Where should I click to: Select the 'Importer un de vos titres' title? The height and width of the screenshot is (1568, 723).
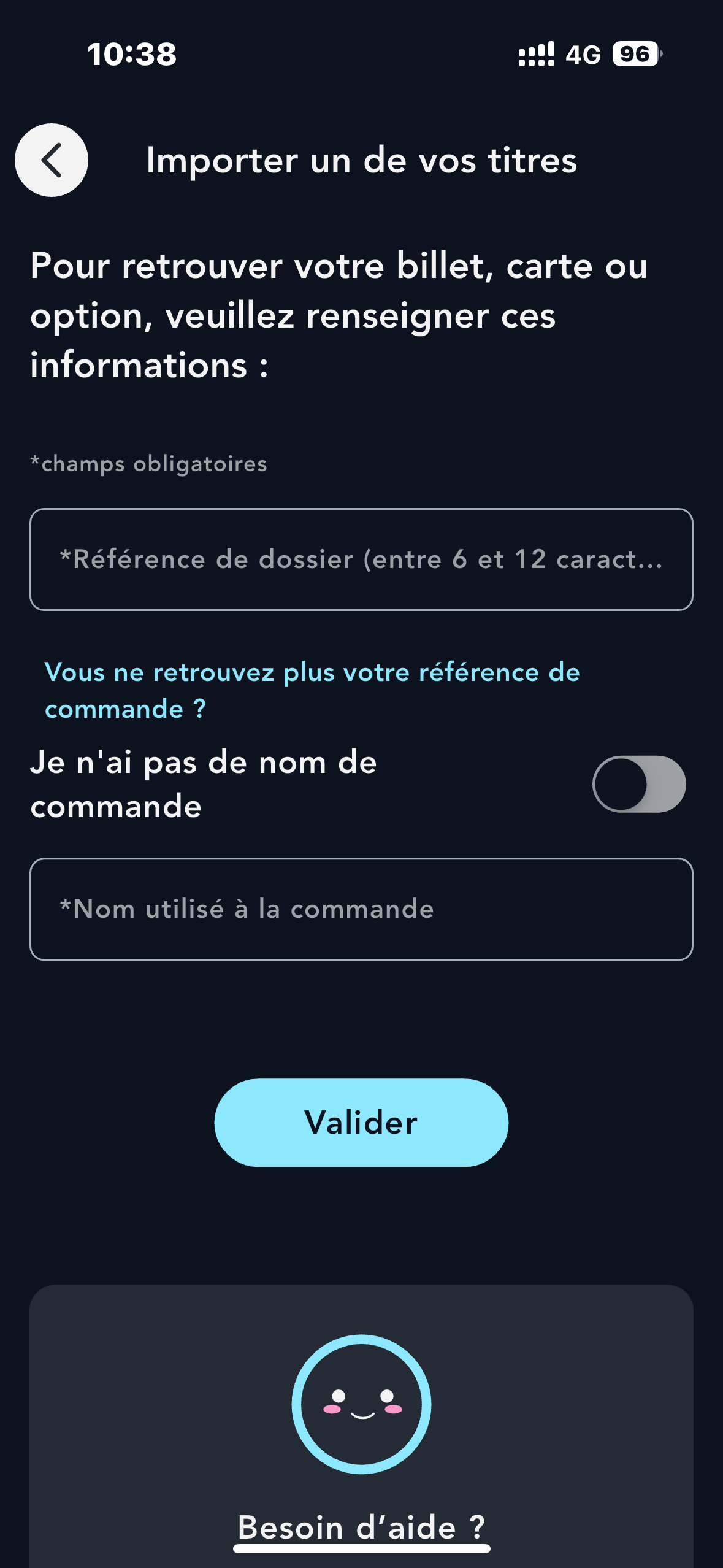361,161
